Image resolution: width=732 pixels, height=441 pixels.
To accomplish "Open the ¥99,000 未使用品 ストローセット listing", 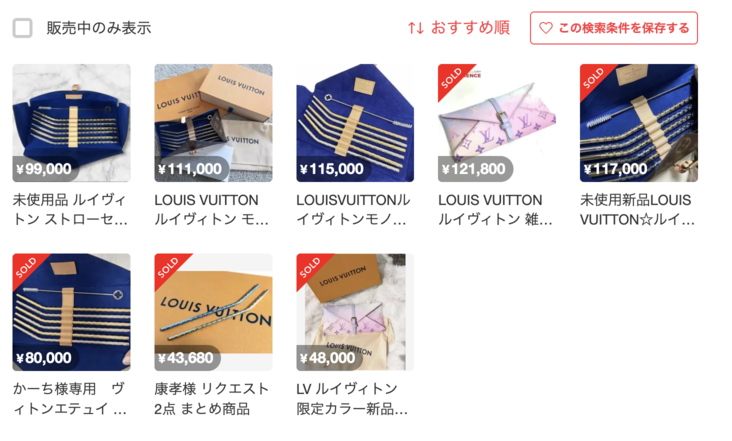I will pos(71,123).
